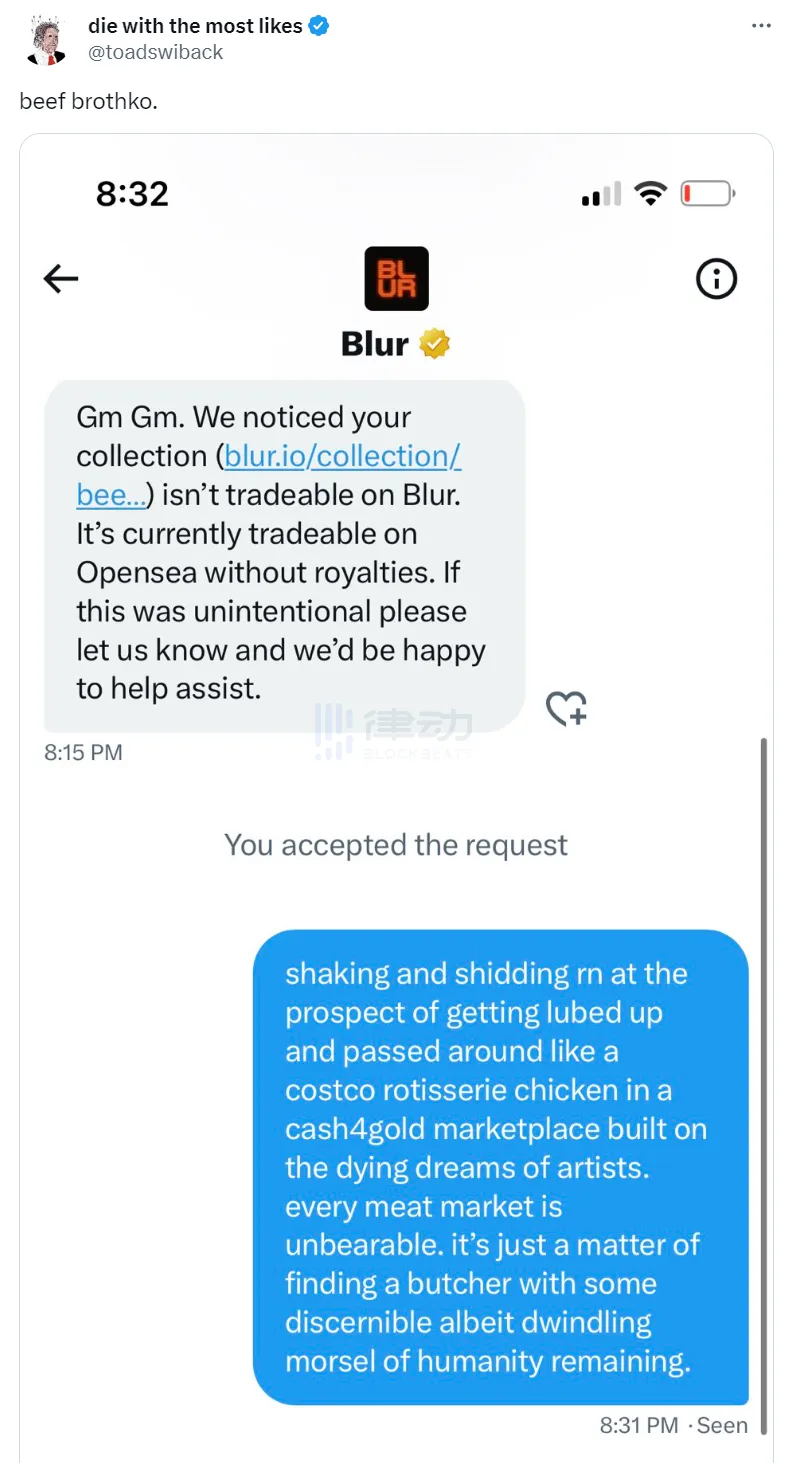The height and width of the screenshot is (1463, 787).
Task: Open the tweet's overflow menu
Action: point(761,26)
